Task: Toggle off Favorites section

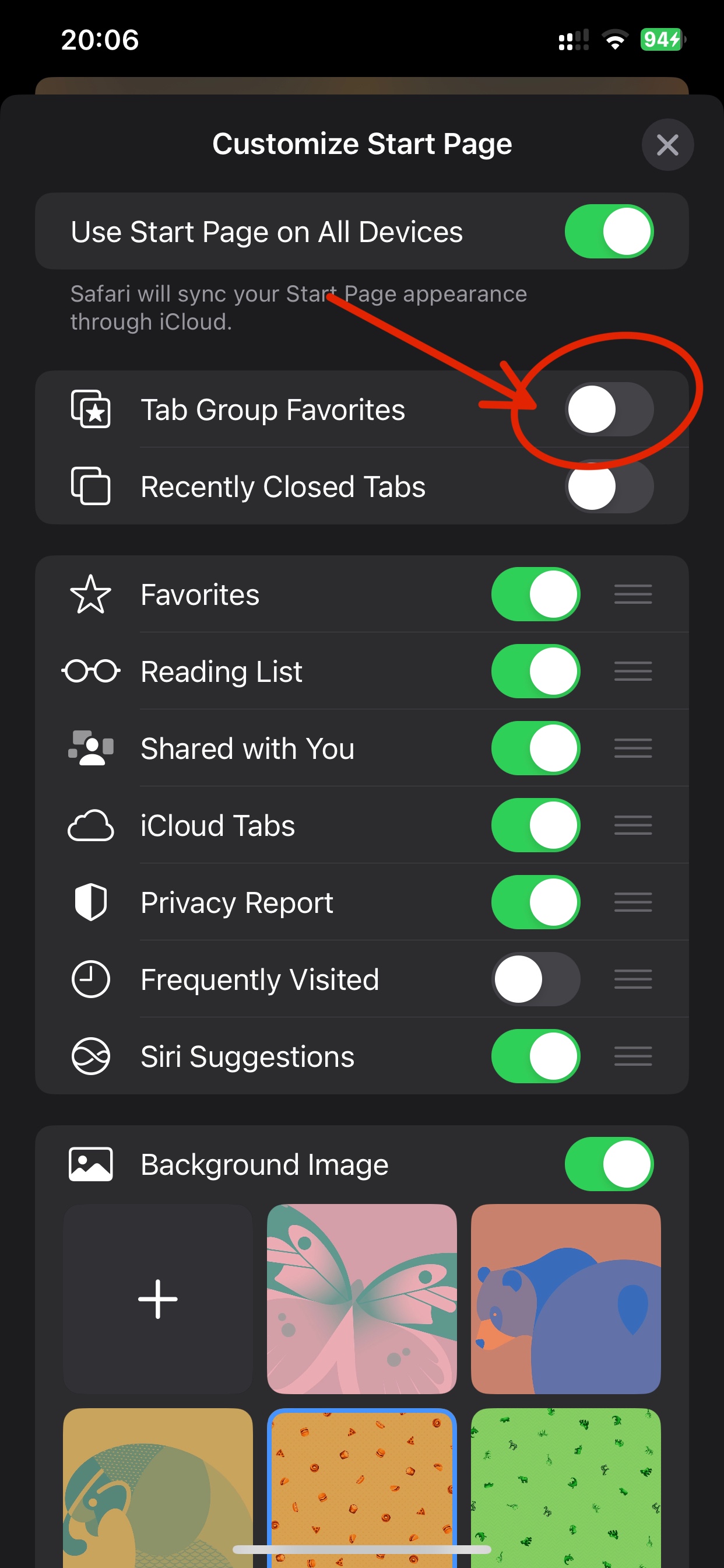Action: (x=535, y=594)
